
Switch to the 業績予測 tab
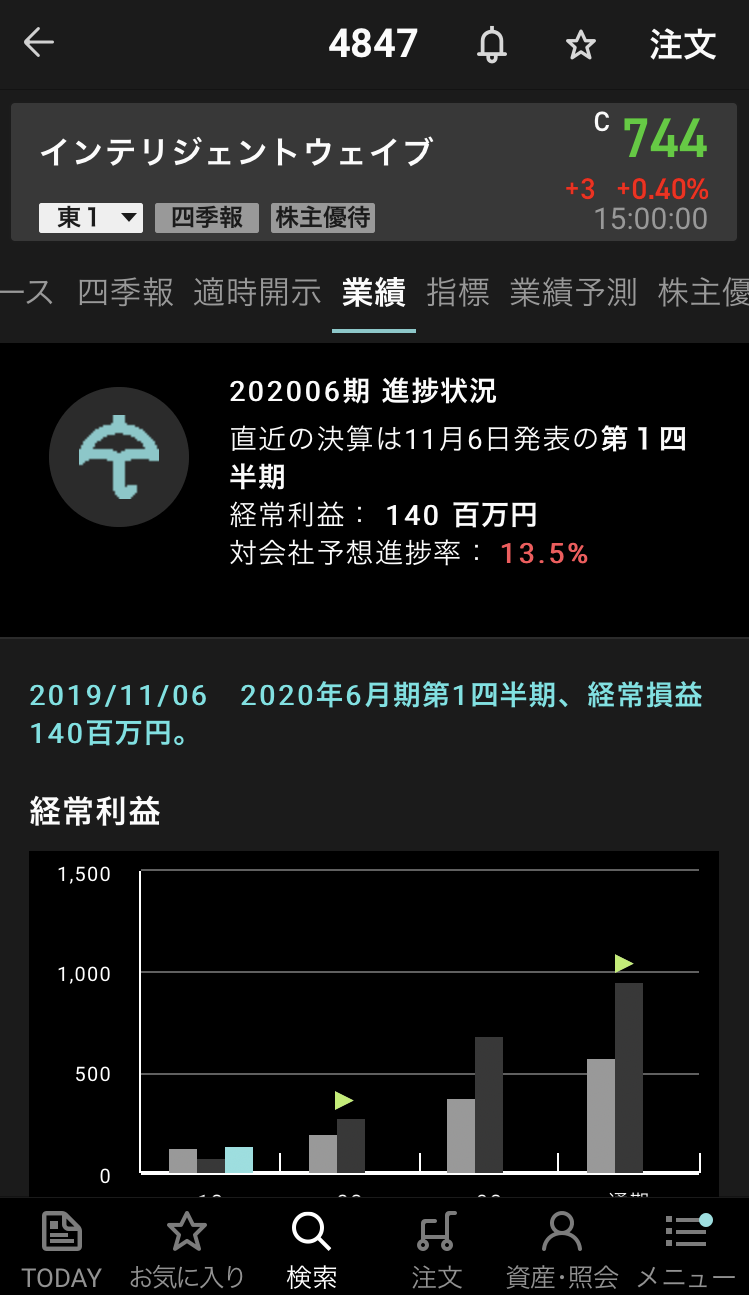coord(573,293)
